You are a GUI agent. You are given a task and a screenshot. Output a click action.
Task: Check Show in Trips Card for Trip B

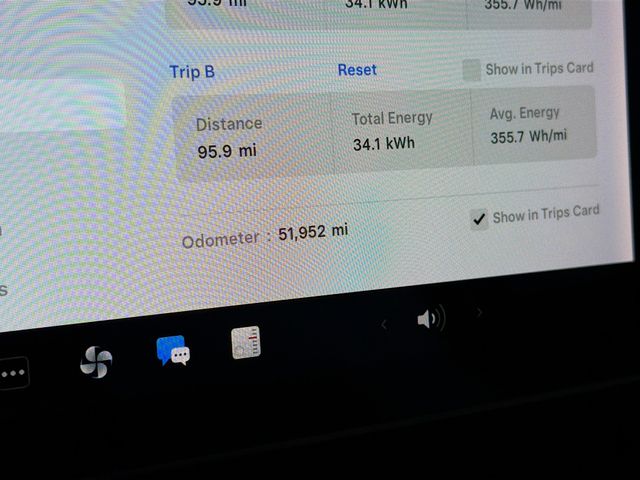(472, 70)
